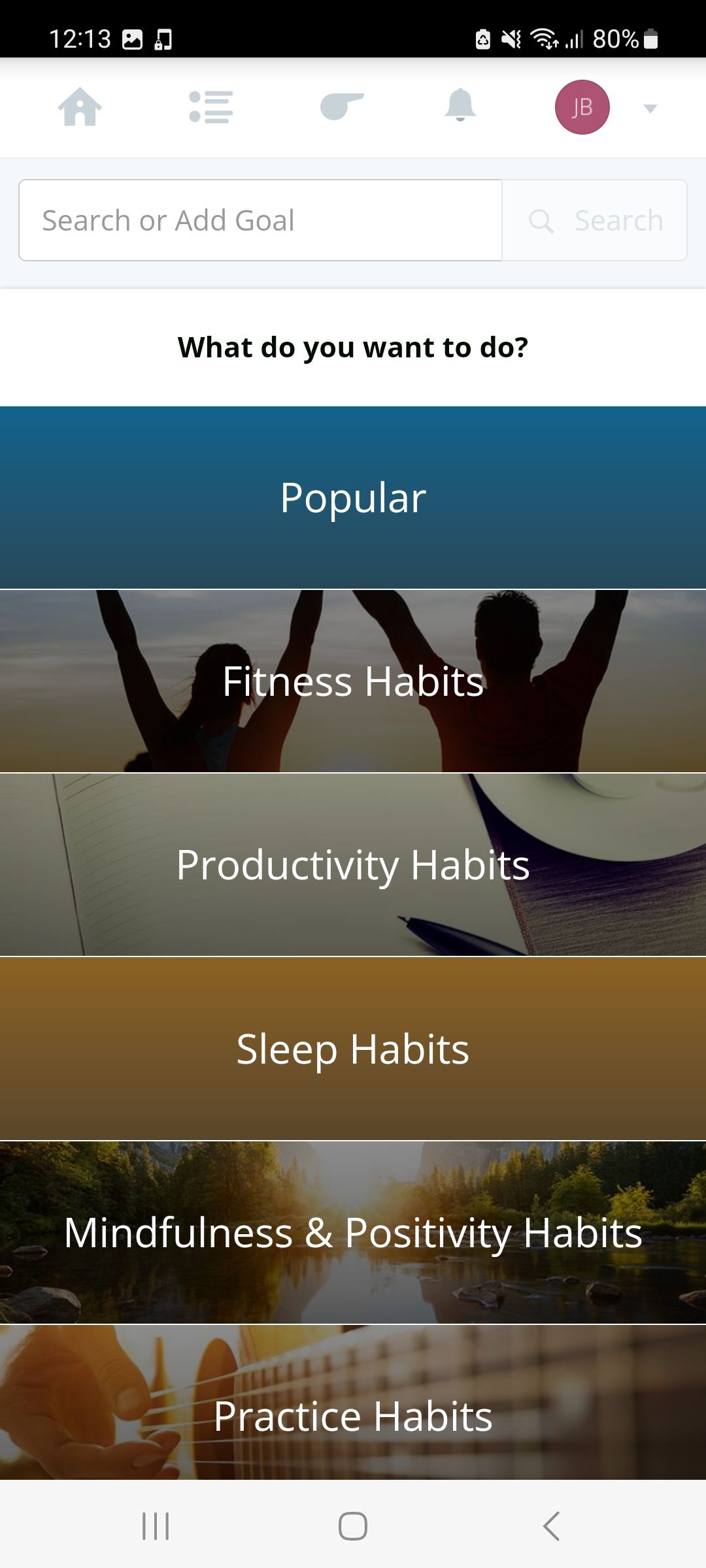Screen dimensions: 706x1568
Task: Browse Fitness Habits
Action: click(353, 681)
